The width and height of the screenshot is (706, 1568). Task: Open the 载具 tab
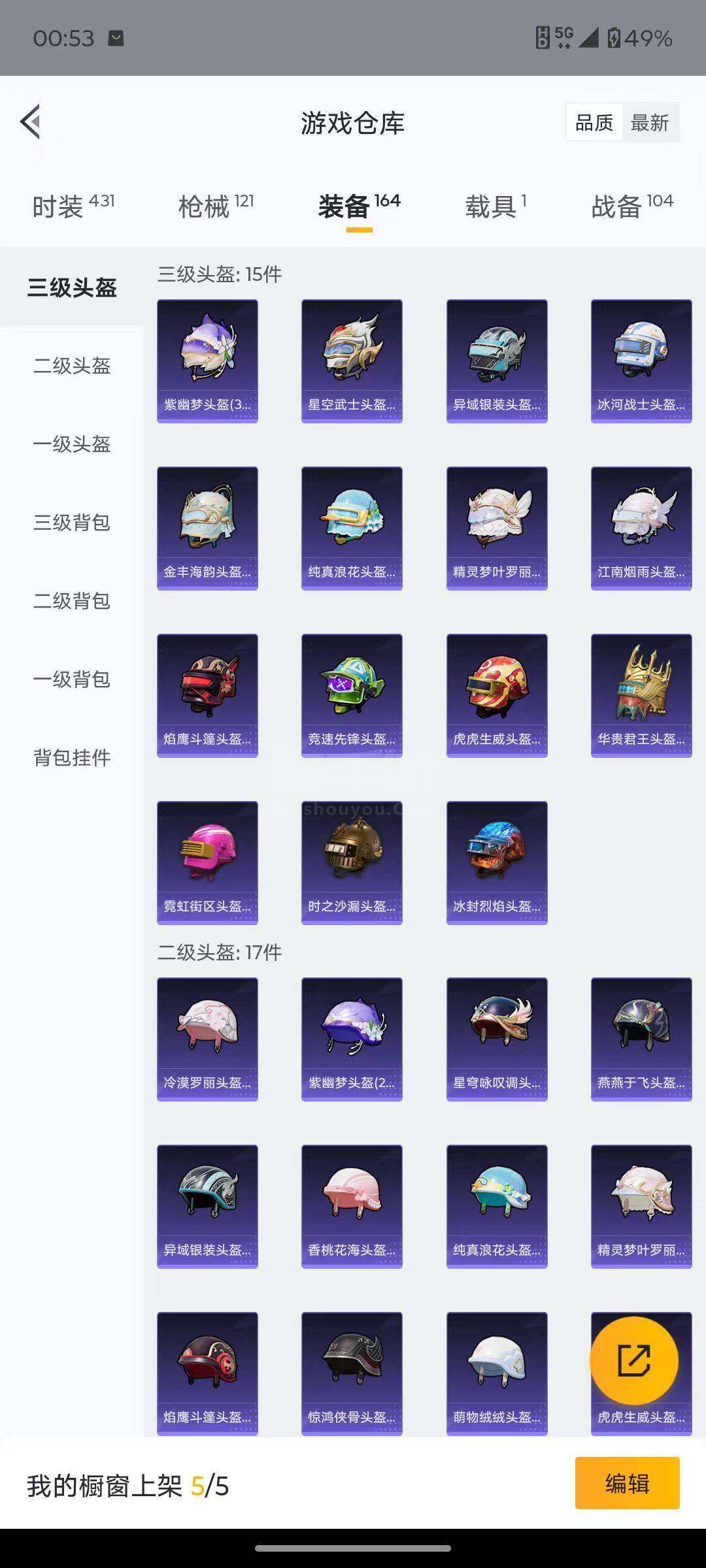pos(496,206)
